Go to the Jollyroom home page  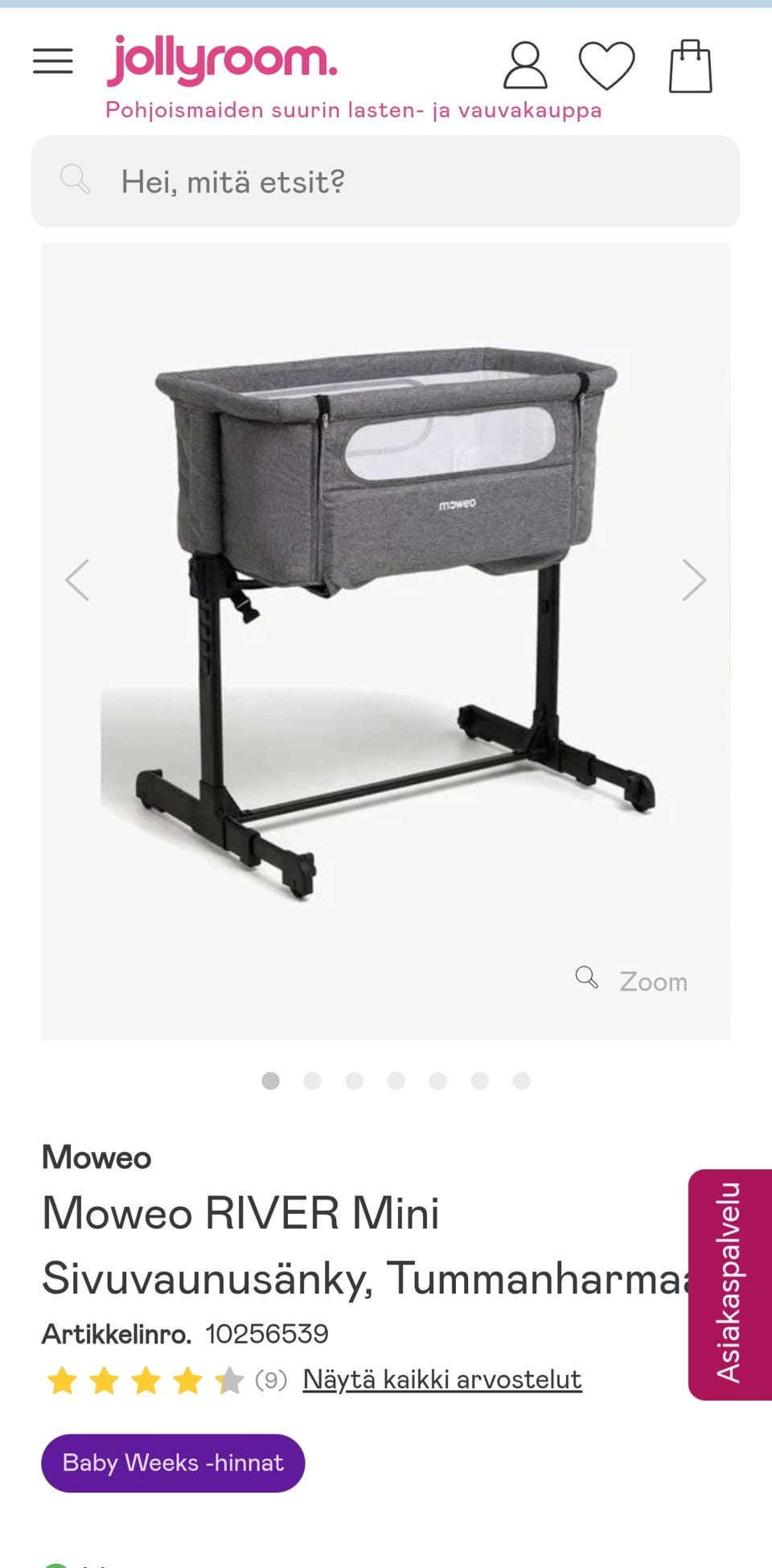click(222, 61)
